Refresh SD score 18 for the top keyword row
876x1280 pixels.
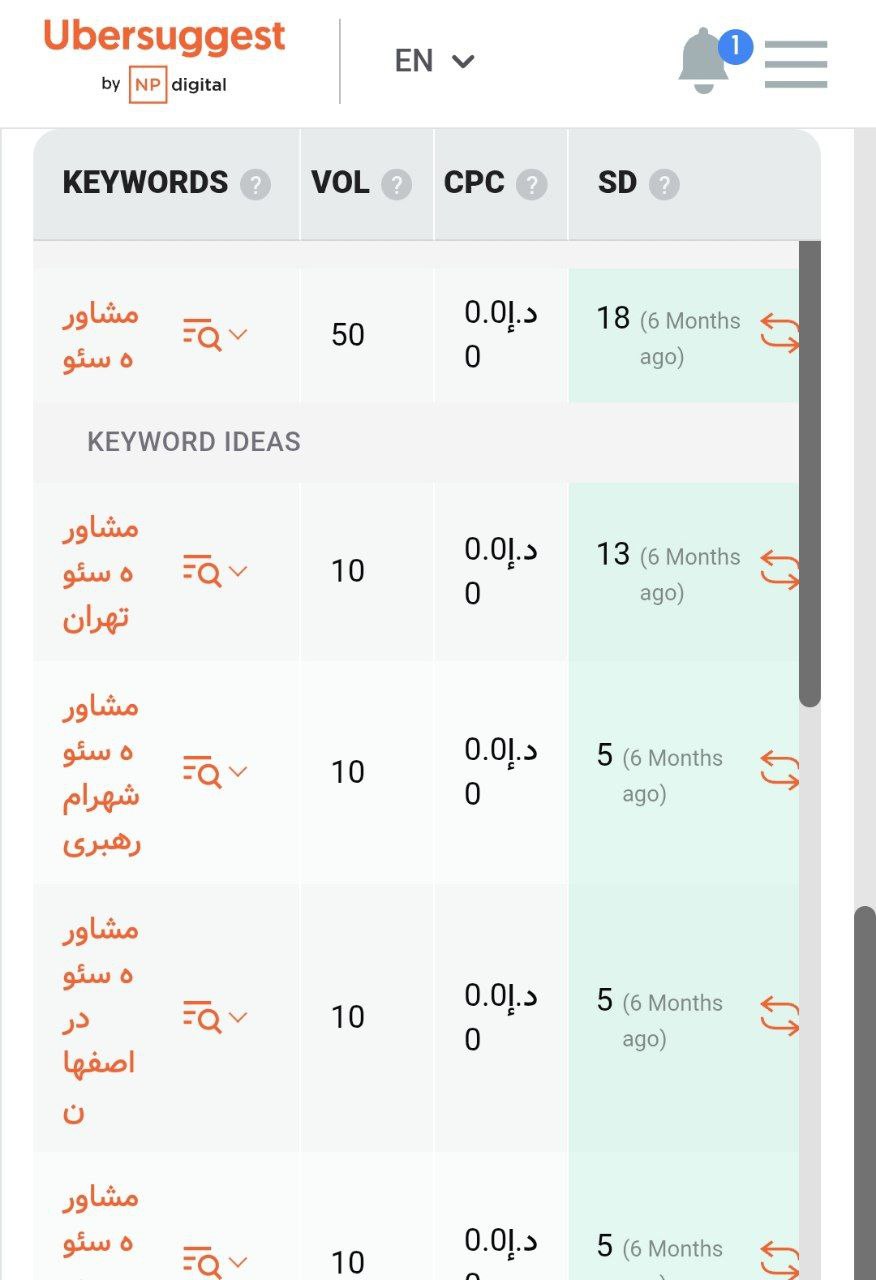780,333
